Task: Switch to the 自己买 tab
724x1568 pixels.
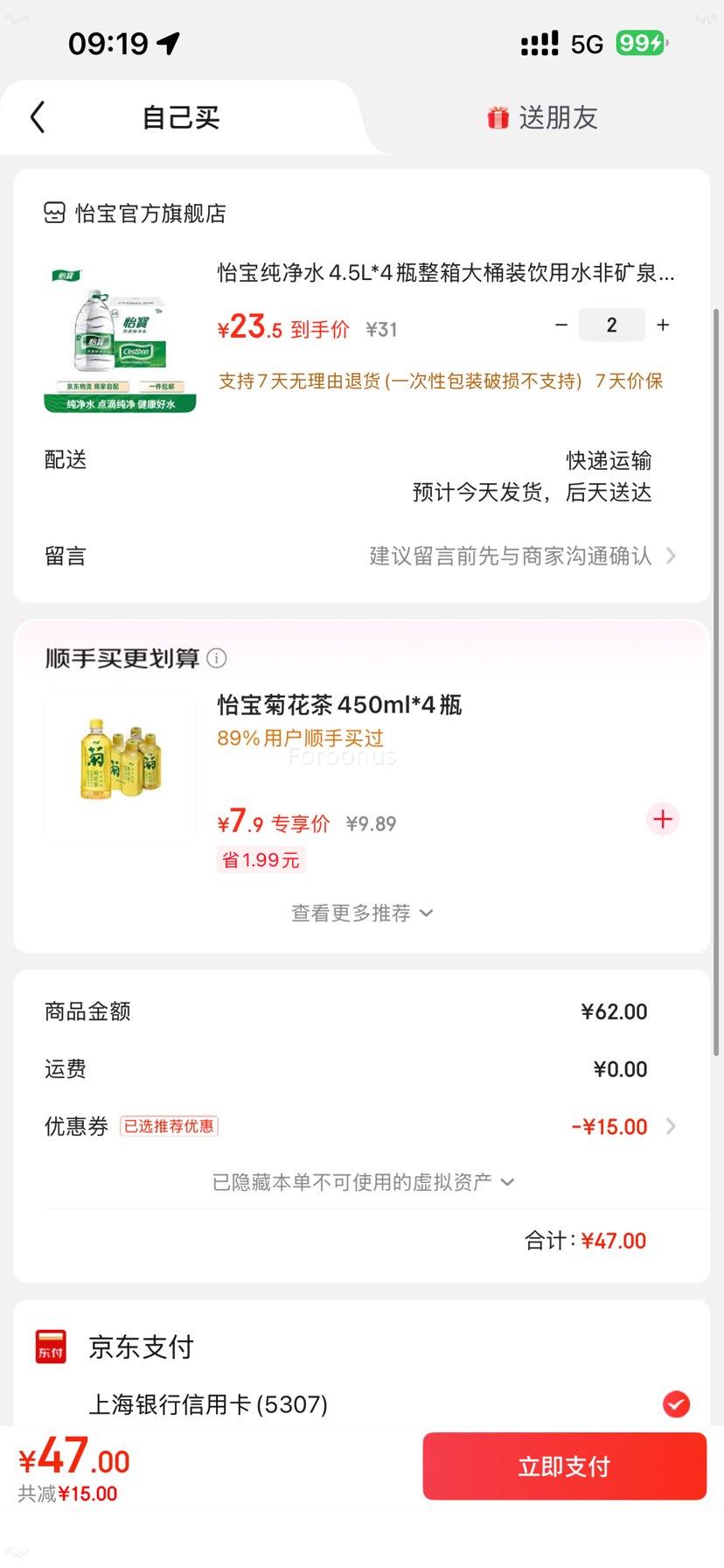Action: (x=178, y=116)
